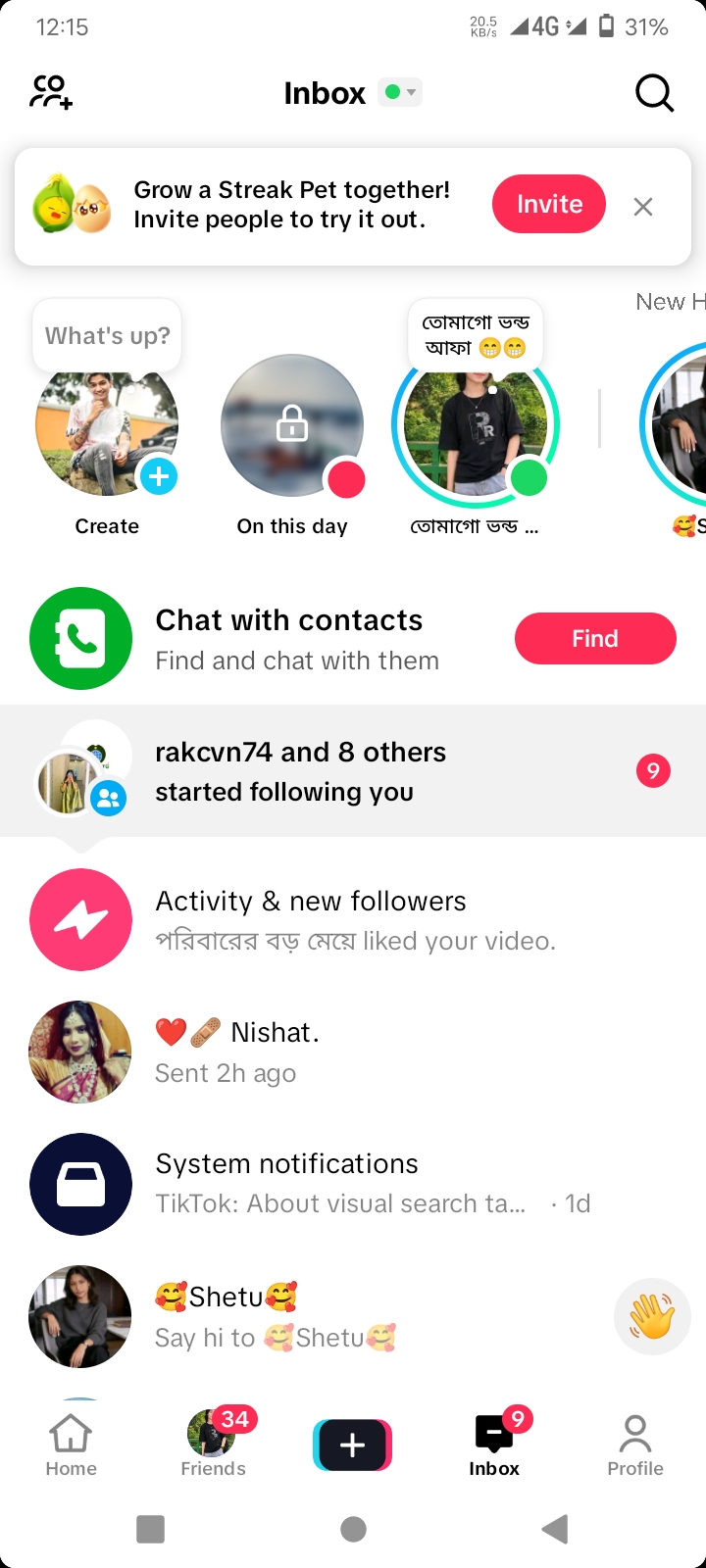Open the rakcvn74 and 8 others followers row
The width and height of the screenshot is (706, 1568).
tap(353, 771)
